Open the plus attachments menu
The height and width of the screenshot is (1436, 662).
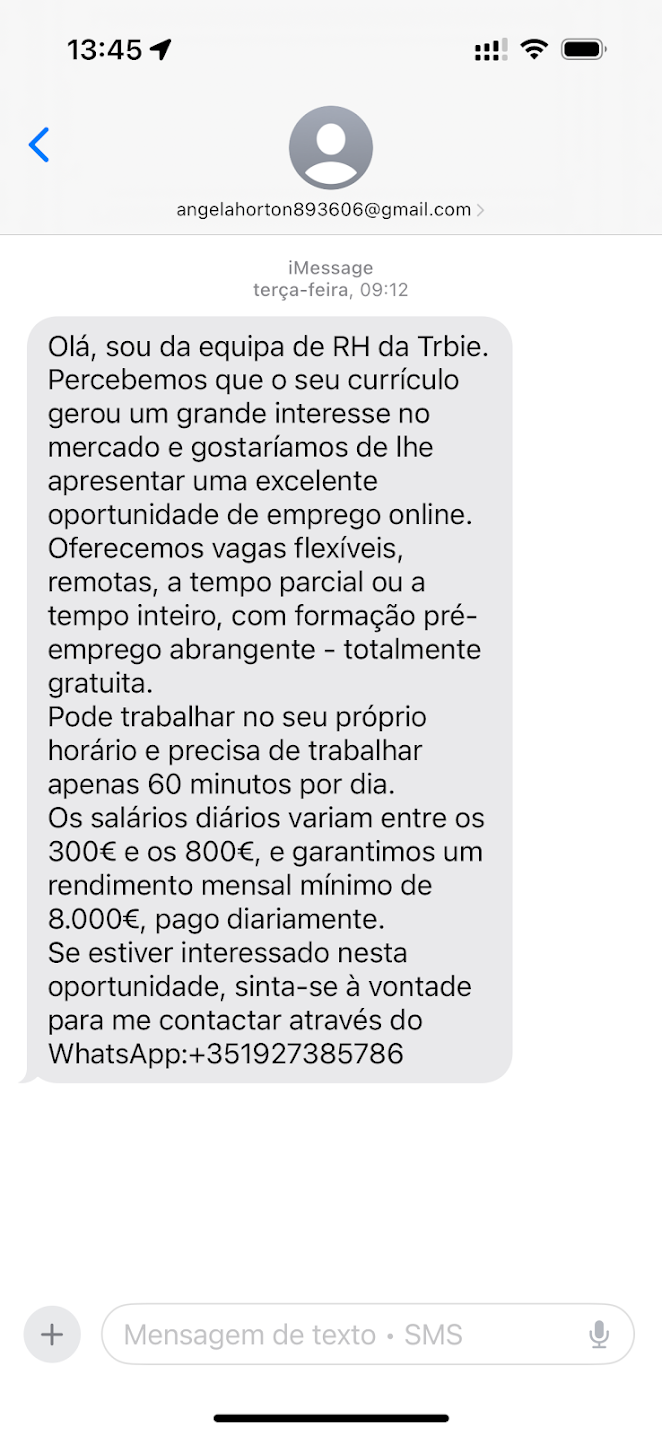tap(51, 1334)
